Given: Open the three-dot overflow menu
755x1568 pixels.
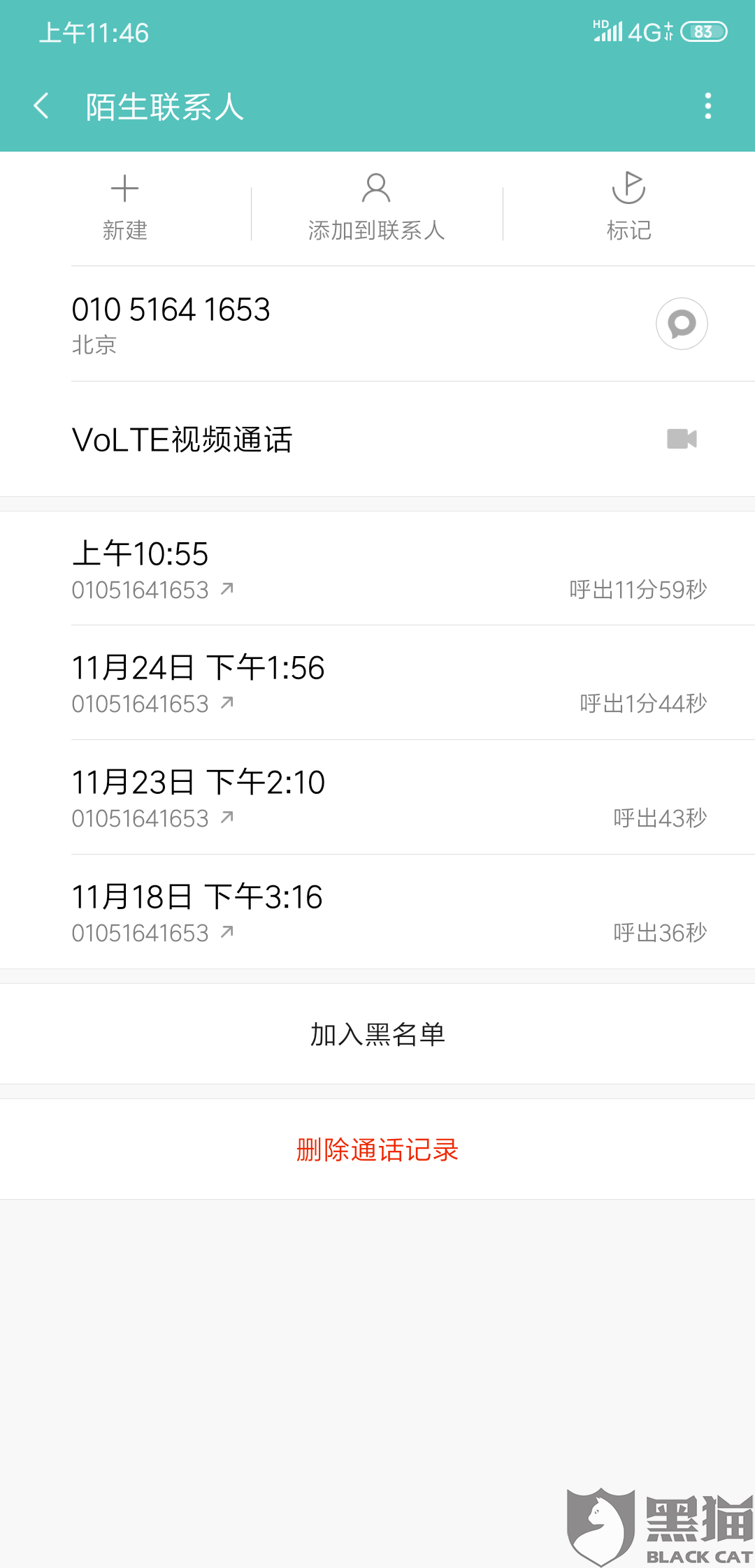Looking at the screenshot, I should 707,106.
